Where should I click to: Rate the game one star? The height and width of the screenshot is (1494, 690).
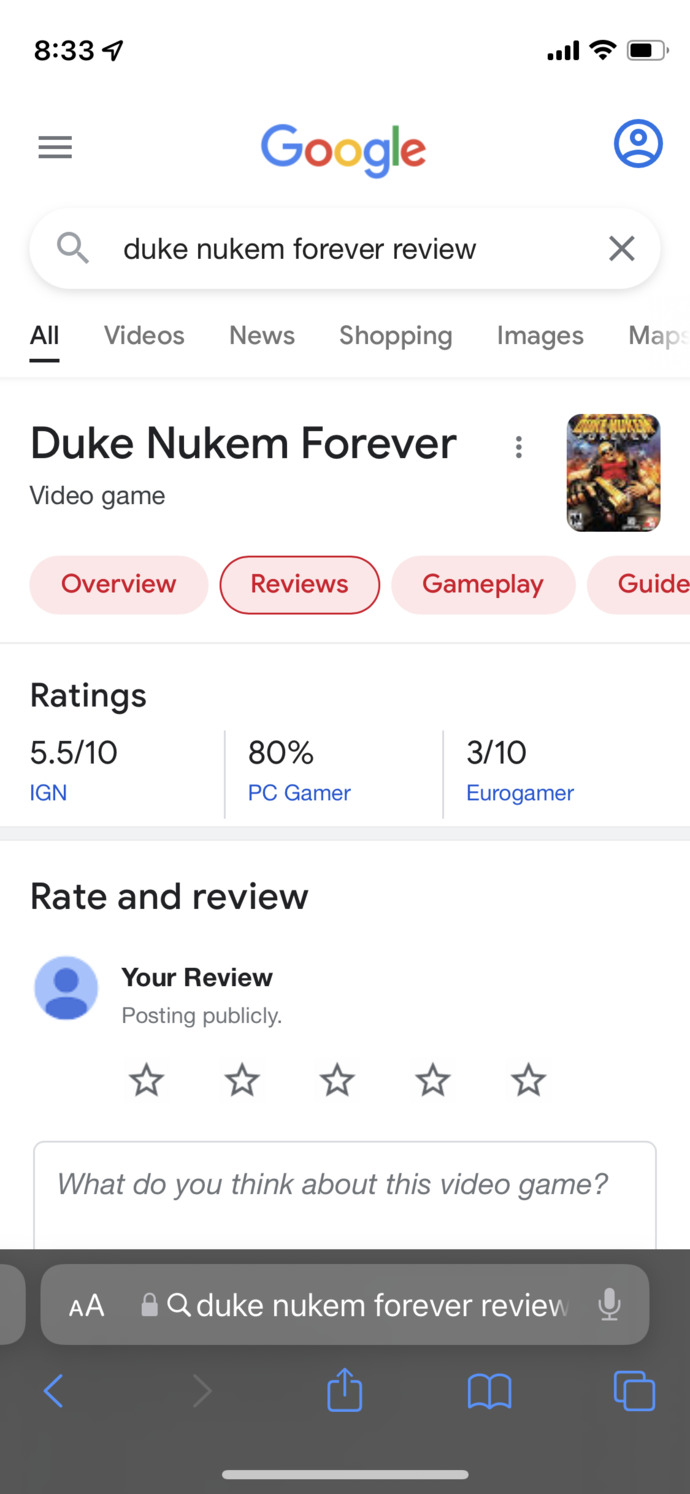pos(146,1080)
